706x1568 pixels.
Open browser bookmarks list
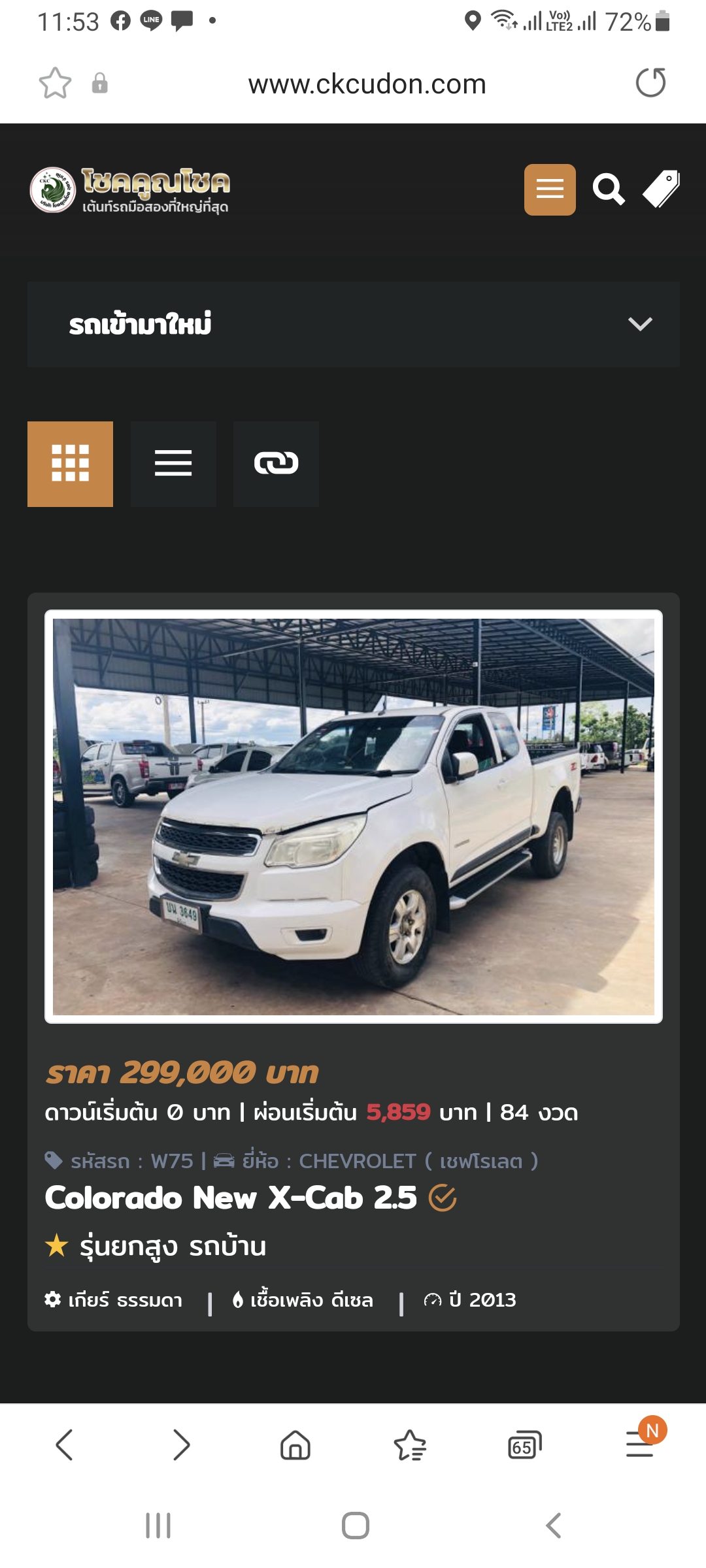tap(410, 1445)
